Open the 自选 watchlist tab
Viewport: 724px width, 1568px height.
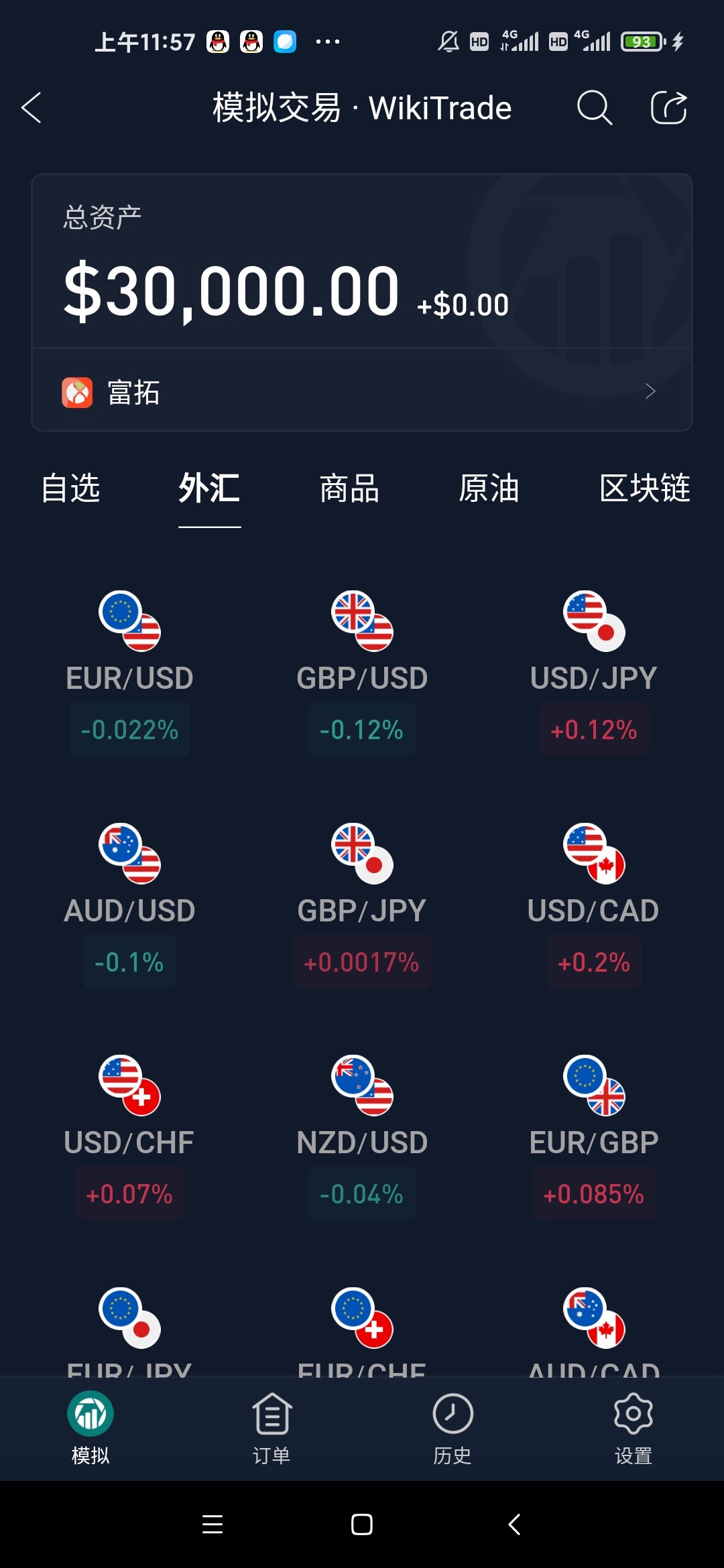click(71, 489)
